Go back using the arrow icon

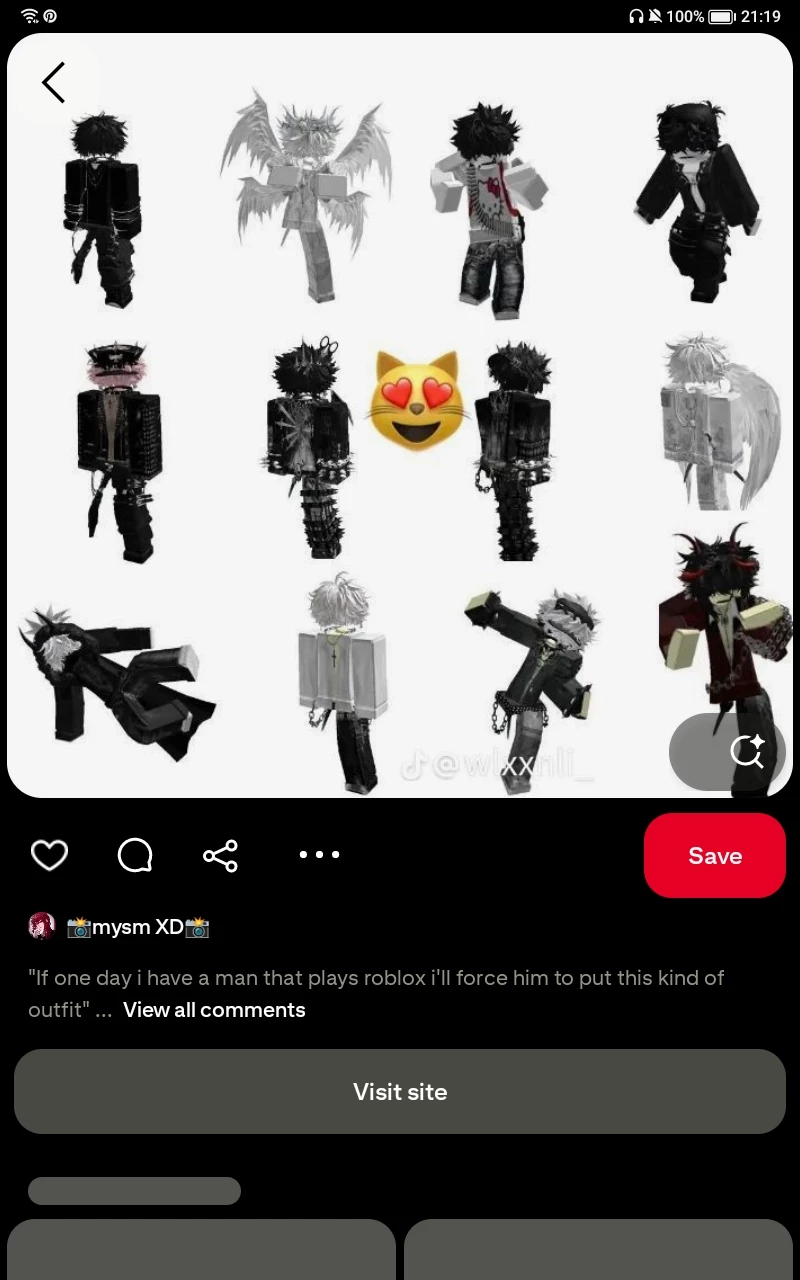click(54, 82)
